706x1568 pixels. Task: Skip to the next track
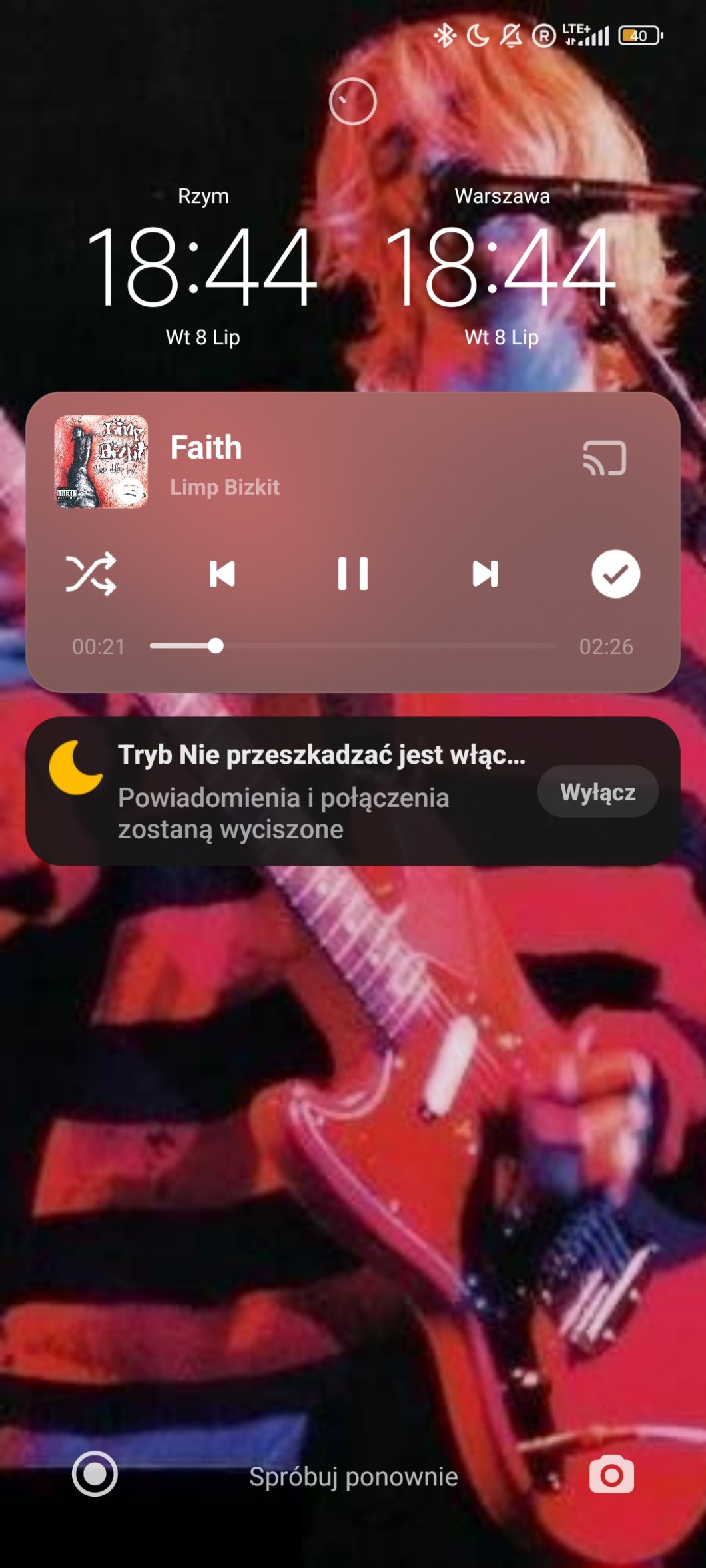[x=484, y=573]
